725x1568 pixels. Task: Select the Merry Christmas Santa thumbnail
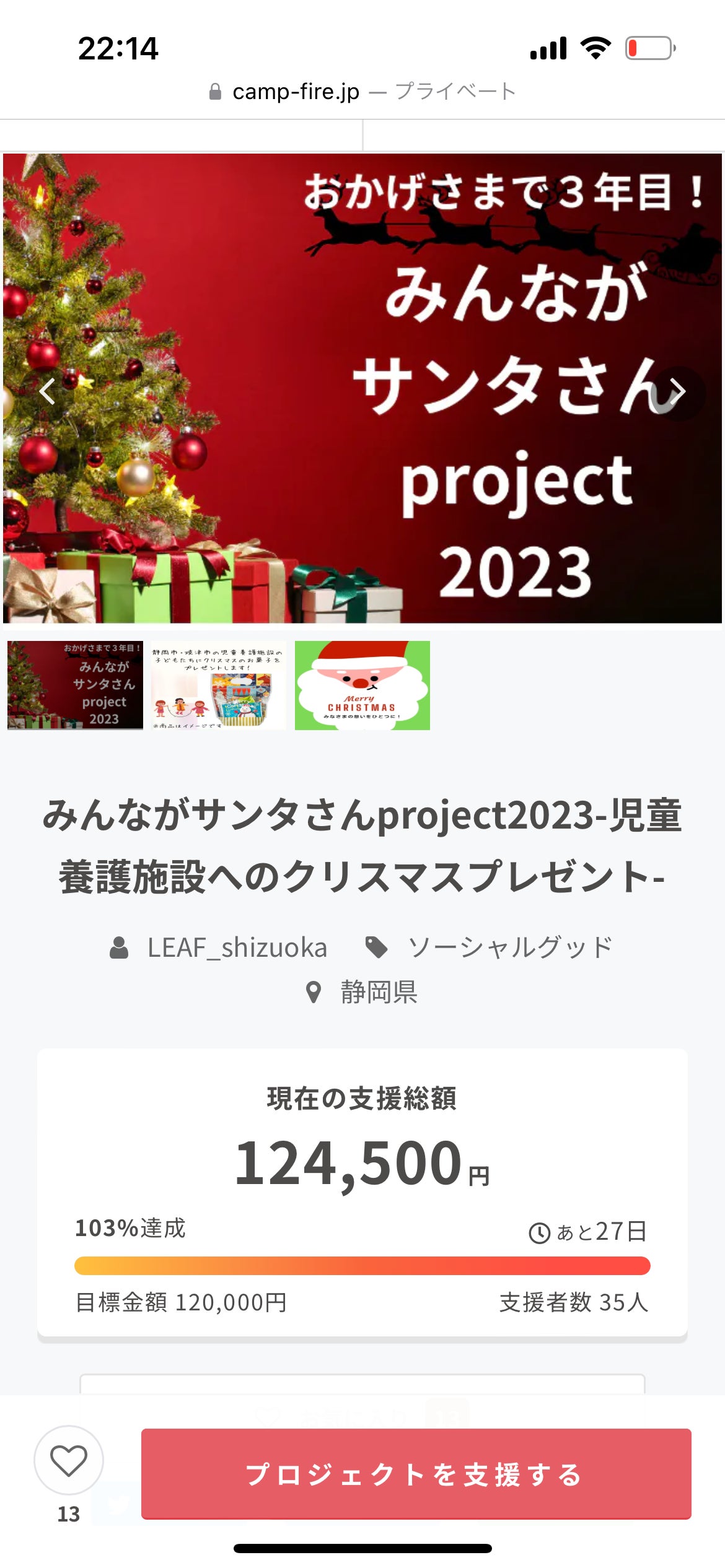tap(362, 685)
